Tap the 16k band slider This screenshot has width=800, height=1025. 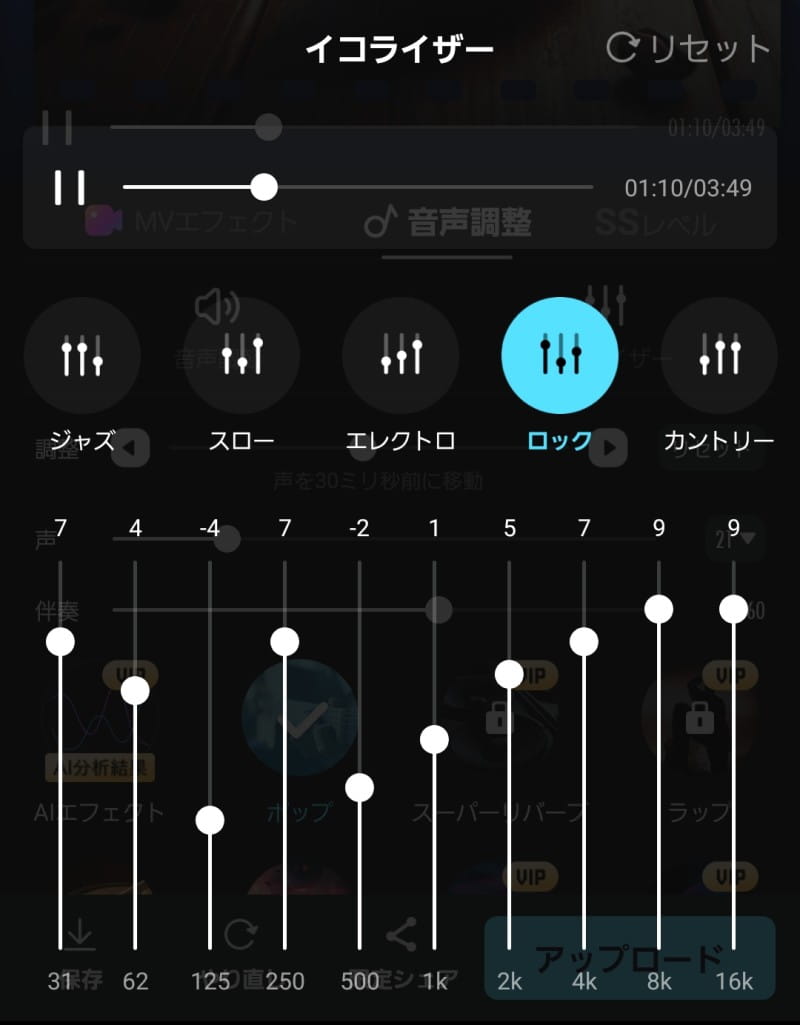click(x=733, y=609)
